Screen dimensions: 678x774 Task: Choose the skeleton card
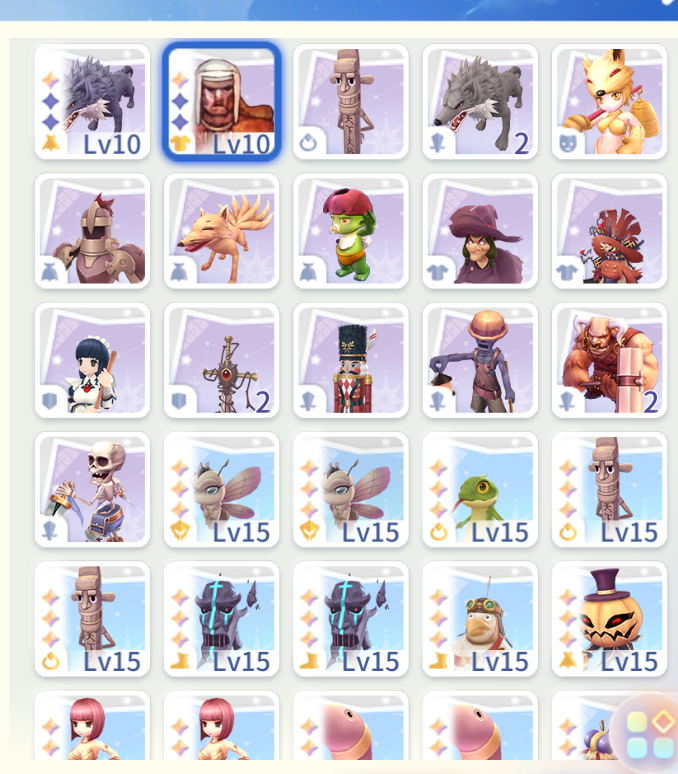[x=92, y=489]
